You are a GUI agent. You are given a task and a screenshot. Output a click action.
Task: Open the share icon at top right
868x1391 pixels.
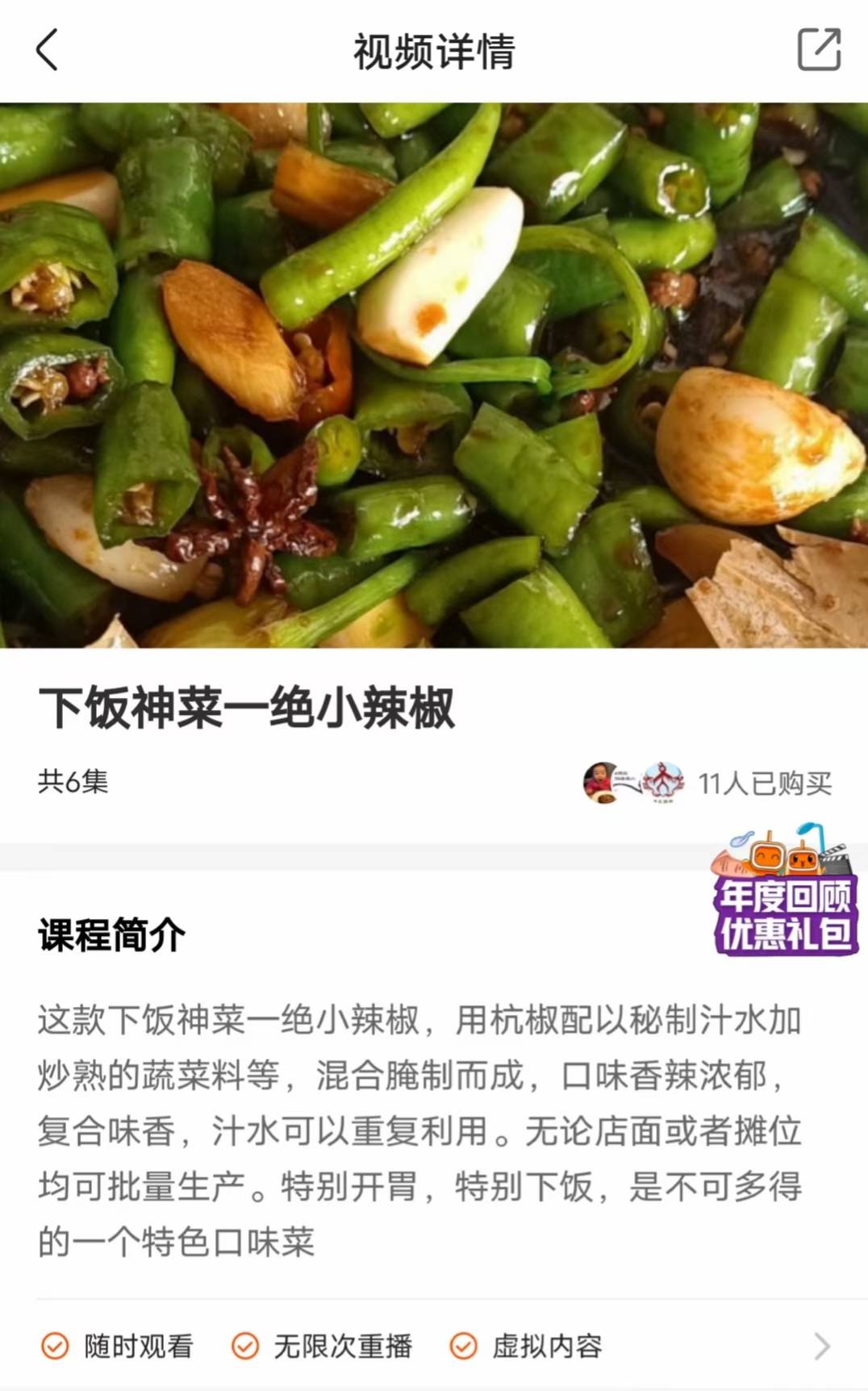point(820,50)
